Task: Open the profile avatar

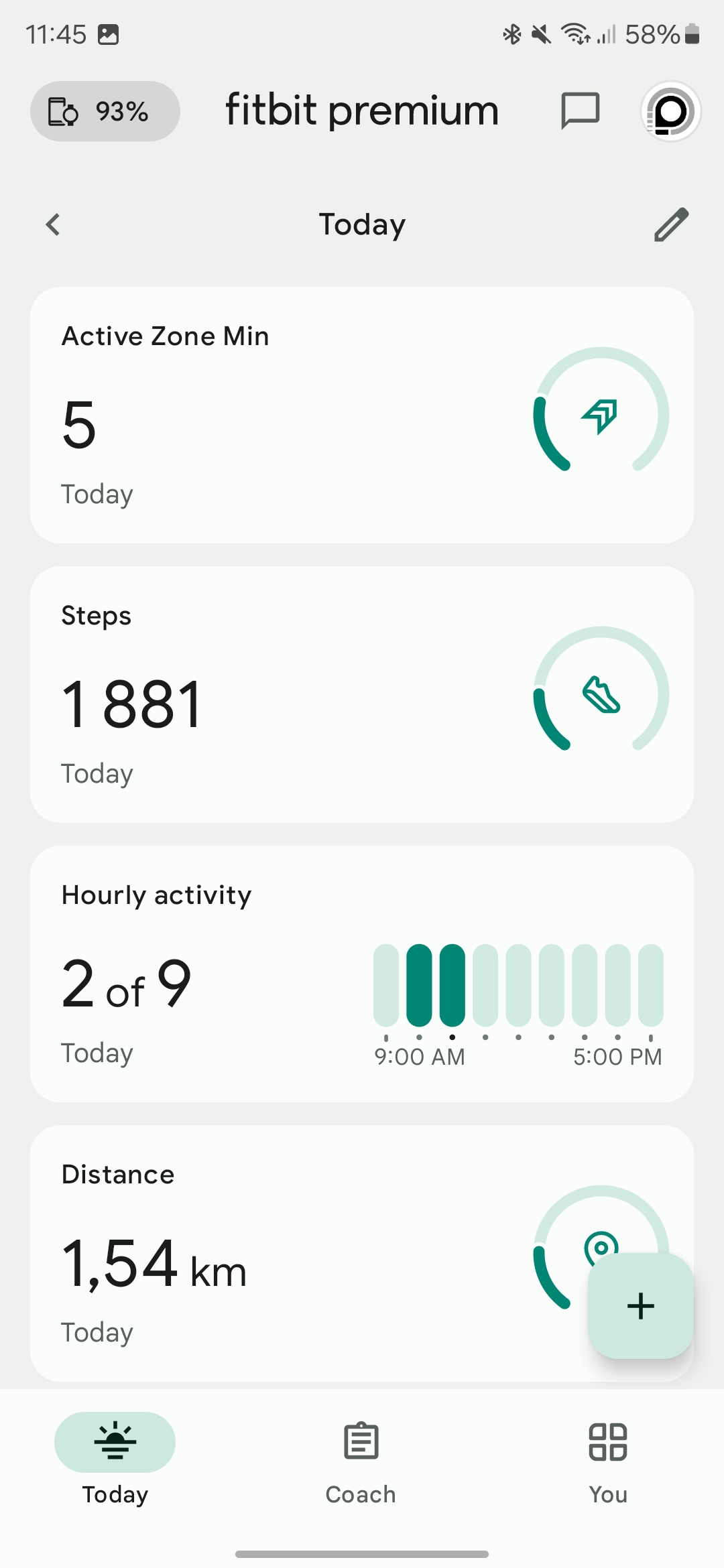Action: (671, 111)
